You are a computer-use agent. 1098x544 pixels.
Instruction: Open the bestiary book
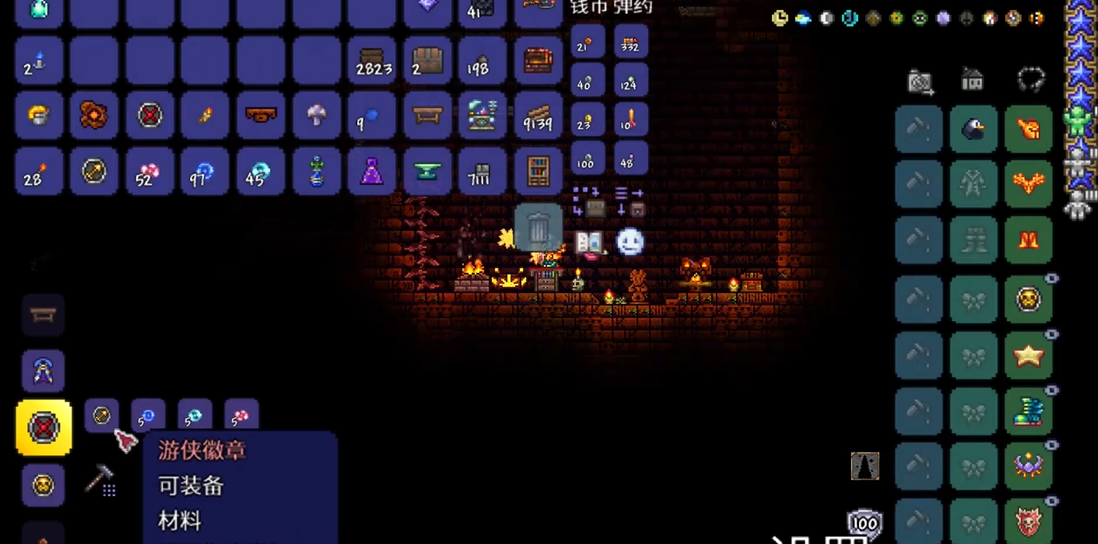(588, 243)
